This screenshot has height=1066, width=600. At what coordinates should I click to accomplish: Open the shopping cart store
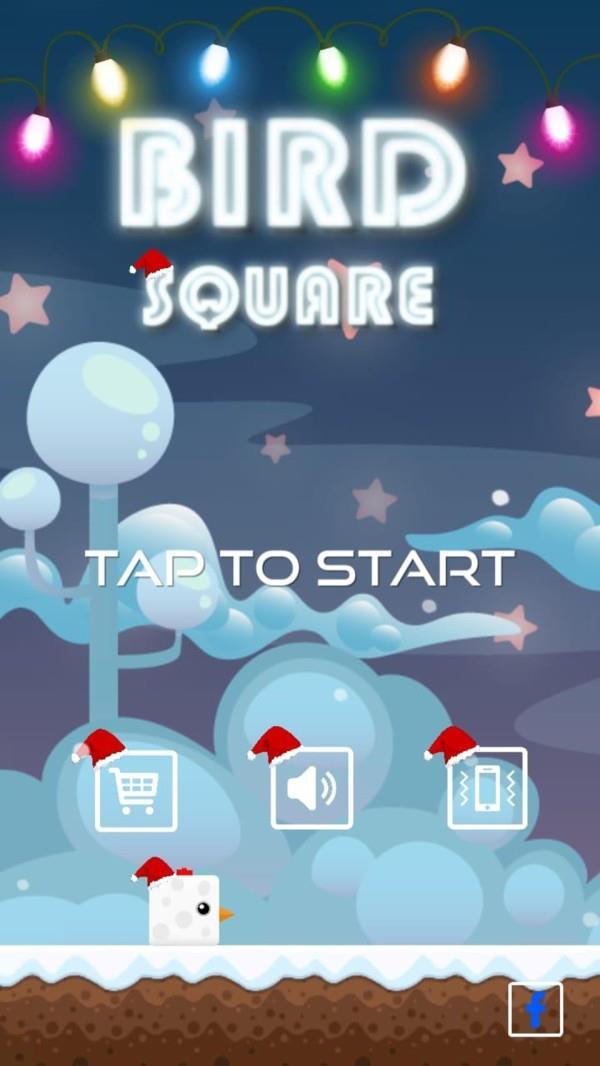pyautogui.click(x=136, y=790)
